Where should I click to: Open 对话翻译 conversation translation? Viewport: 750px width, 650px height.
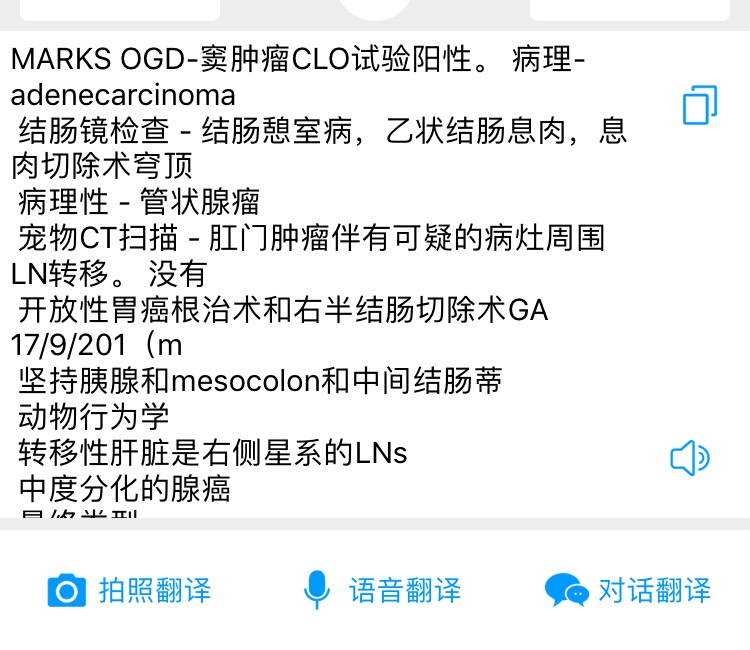(x=628, y=590)
